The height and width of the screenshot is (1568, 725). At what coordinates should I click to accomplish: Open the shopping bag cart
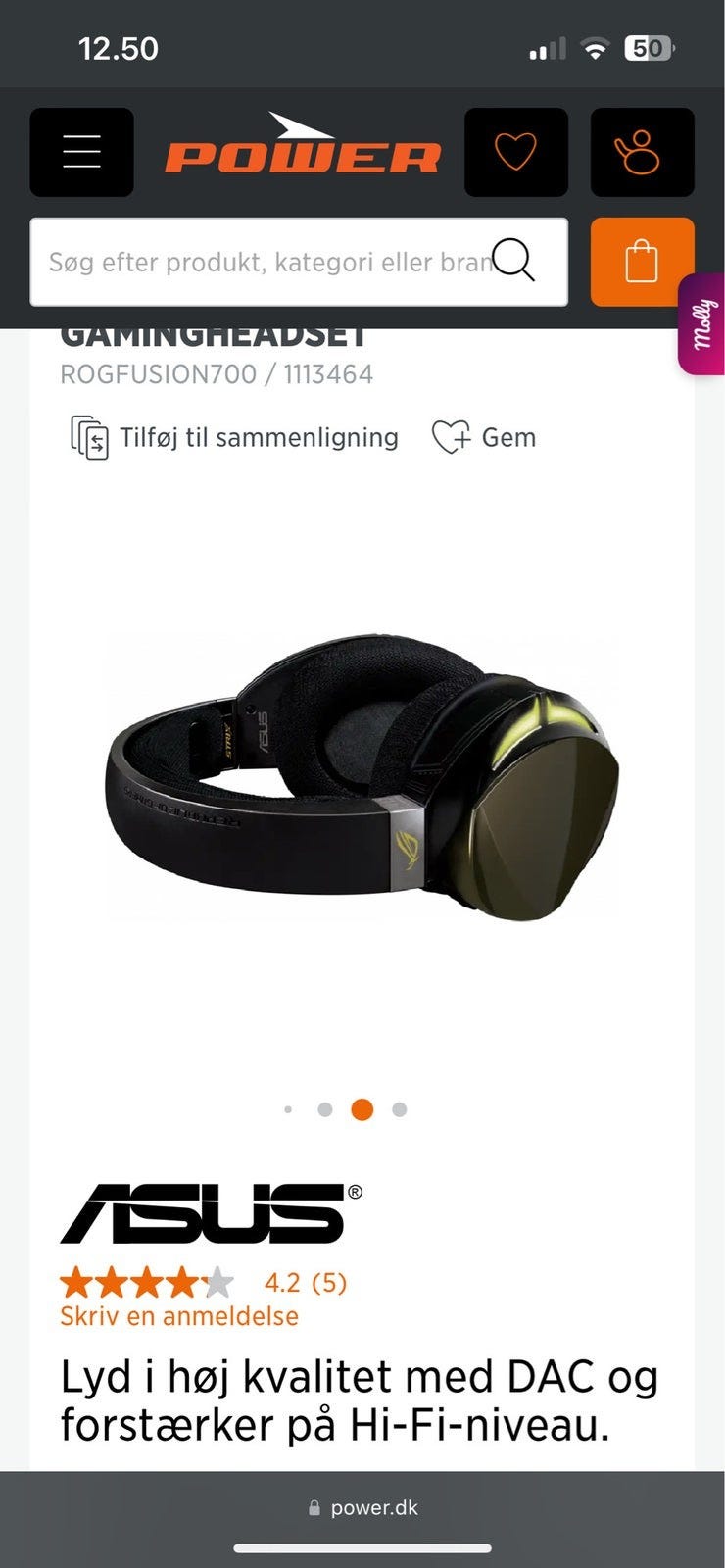point(642,262)
